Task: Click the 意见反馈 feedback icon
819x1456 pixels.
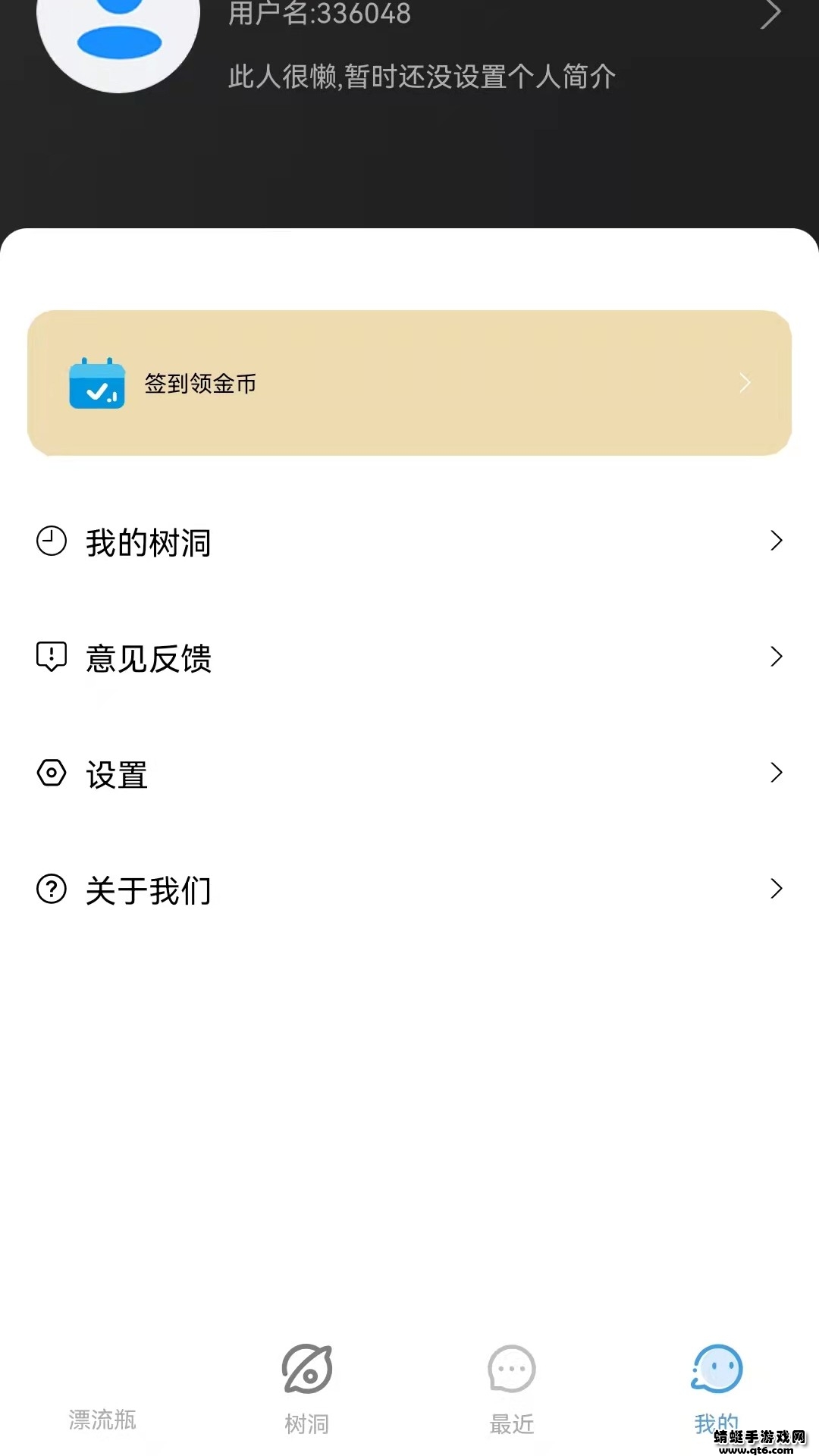Action: [x=50, y=657]
